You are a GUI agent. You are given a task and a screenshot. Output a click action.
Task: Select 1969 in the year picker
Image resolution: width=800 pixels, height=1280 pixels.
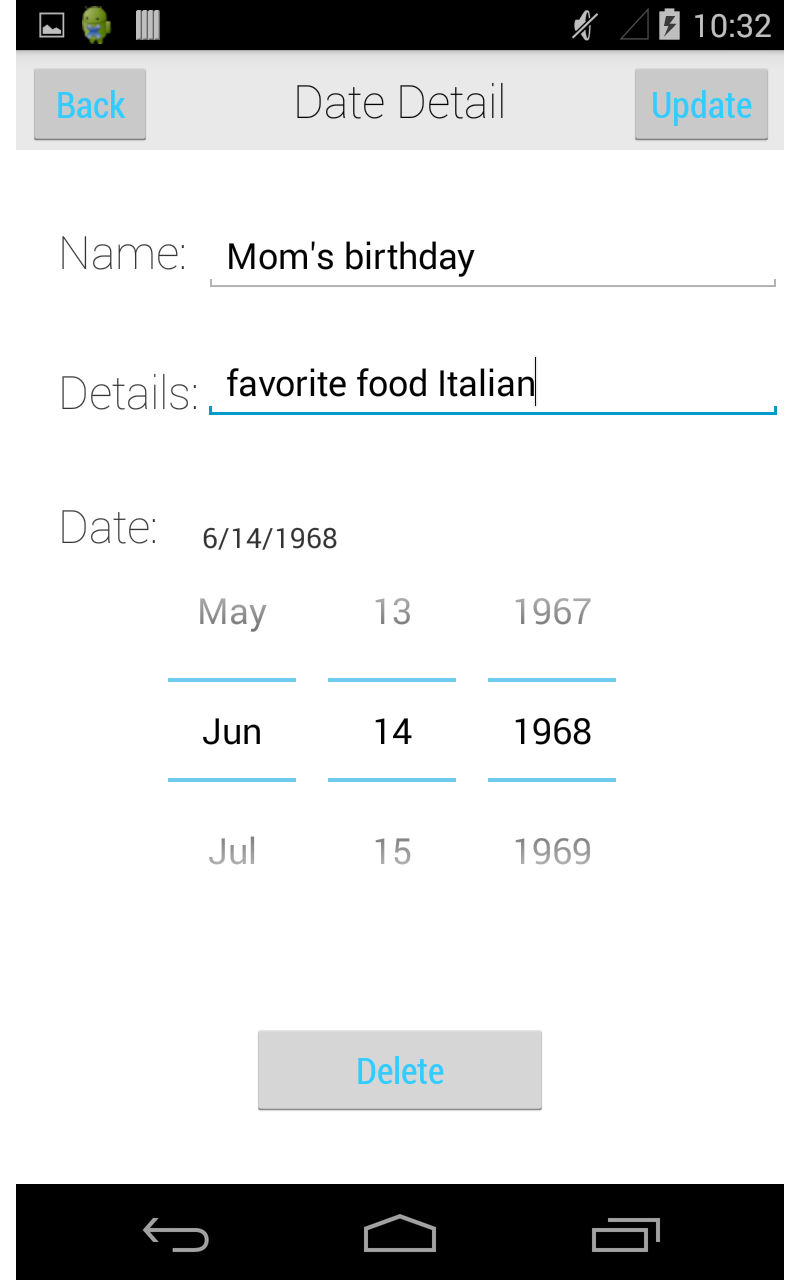[x=551, y=851]
